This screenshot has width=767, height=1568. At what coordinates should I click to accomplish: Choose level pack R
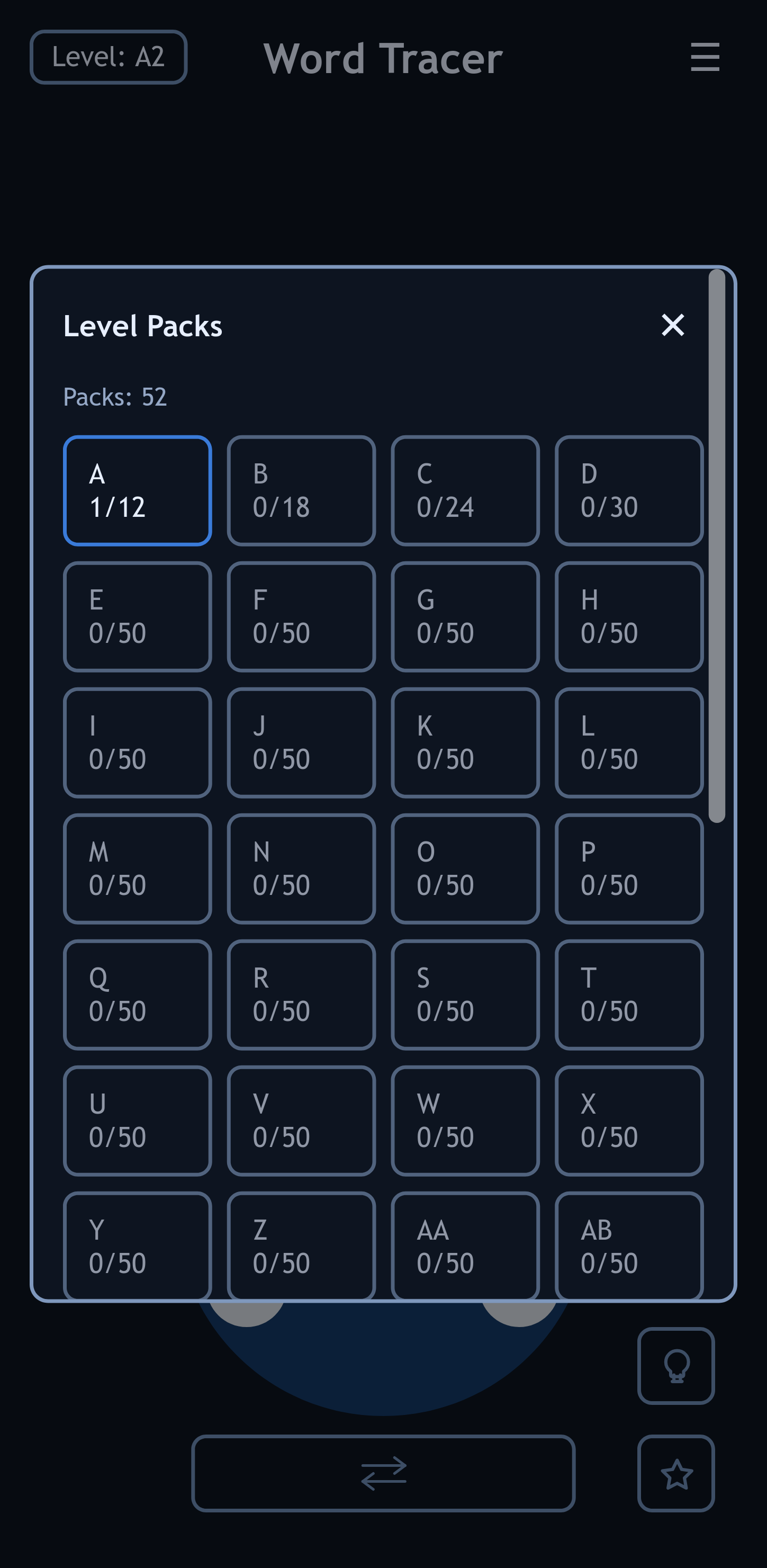click(x=301, y=994)
